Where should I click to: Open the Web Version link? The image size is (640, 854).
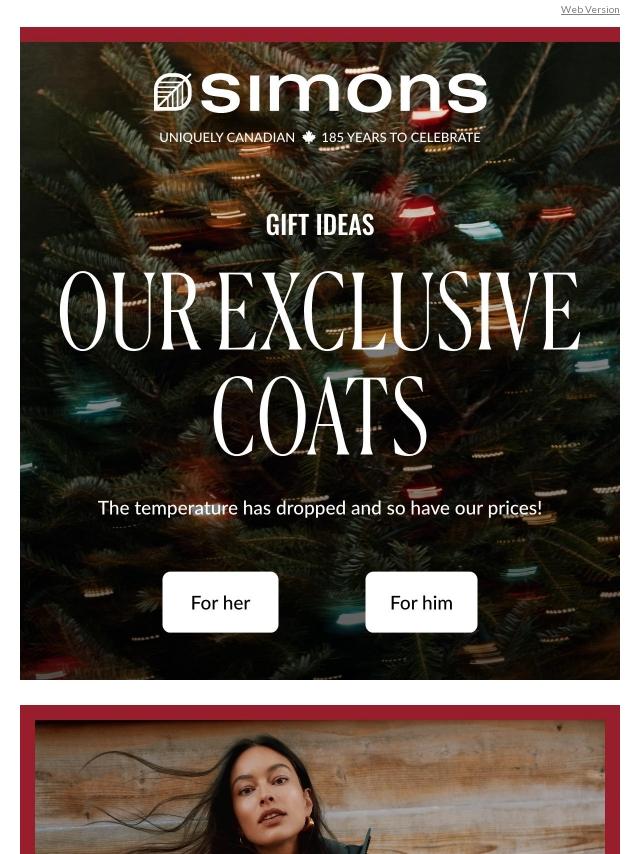click(589, 10)
